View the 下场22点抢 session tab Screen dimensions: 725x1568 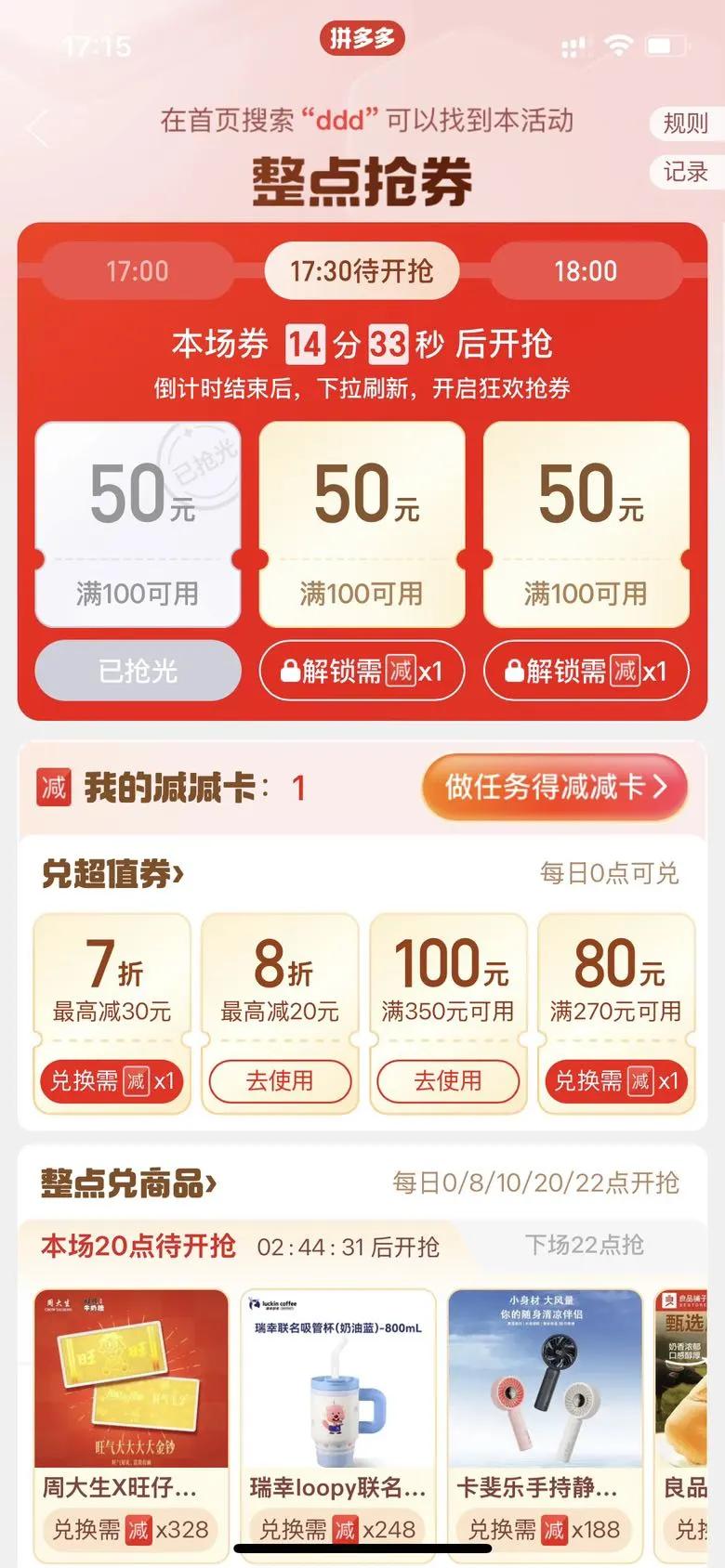click(585, 1245)
